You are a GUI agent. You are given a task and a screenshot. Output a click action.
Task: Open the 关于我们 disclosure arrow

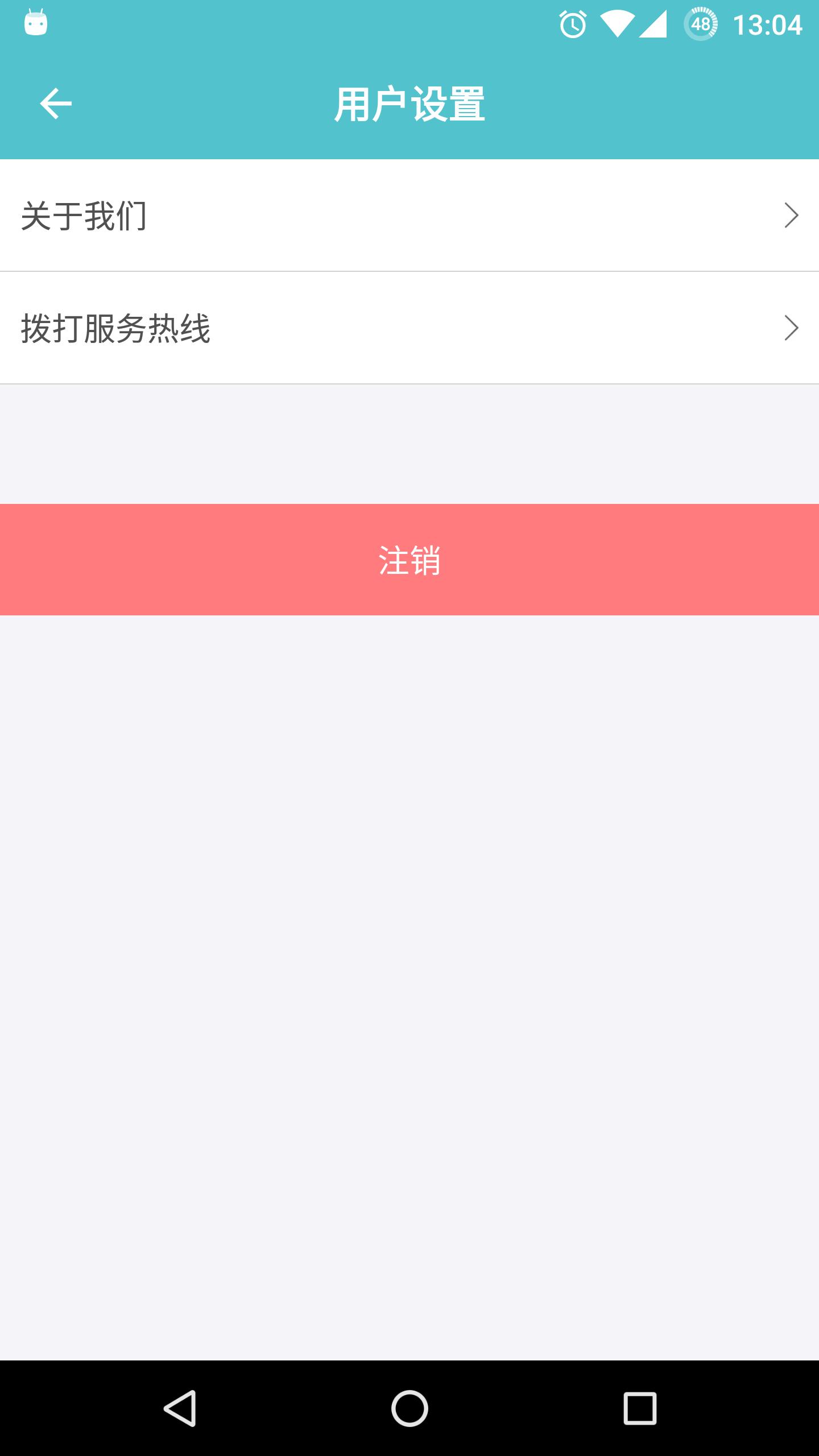[x=791, y=216]
